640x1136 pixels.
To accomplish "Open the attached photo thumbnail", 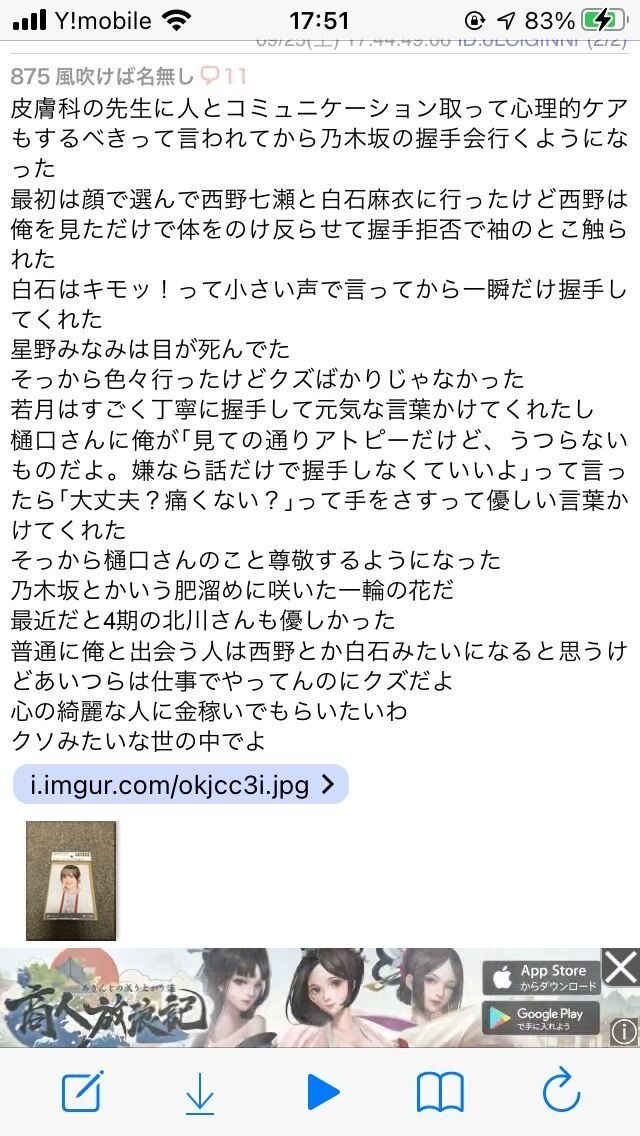I will 71,880.
